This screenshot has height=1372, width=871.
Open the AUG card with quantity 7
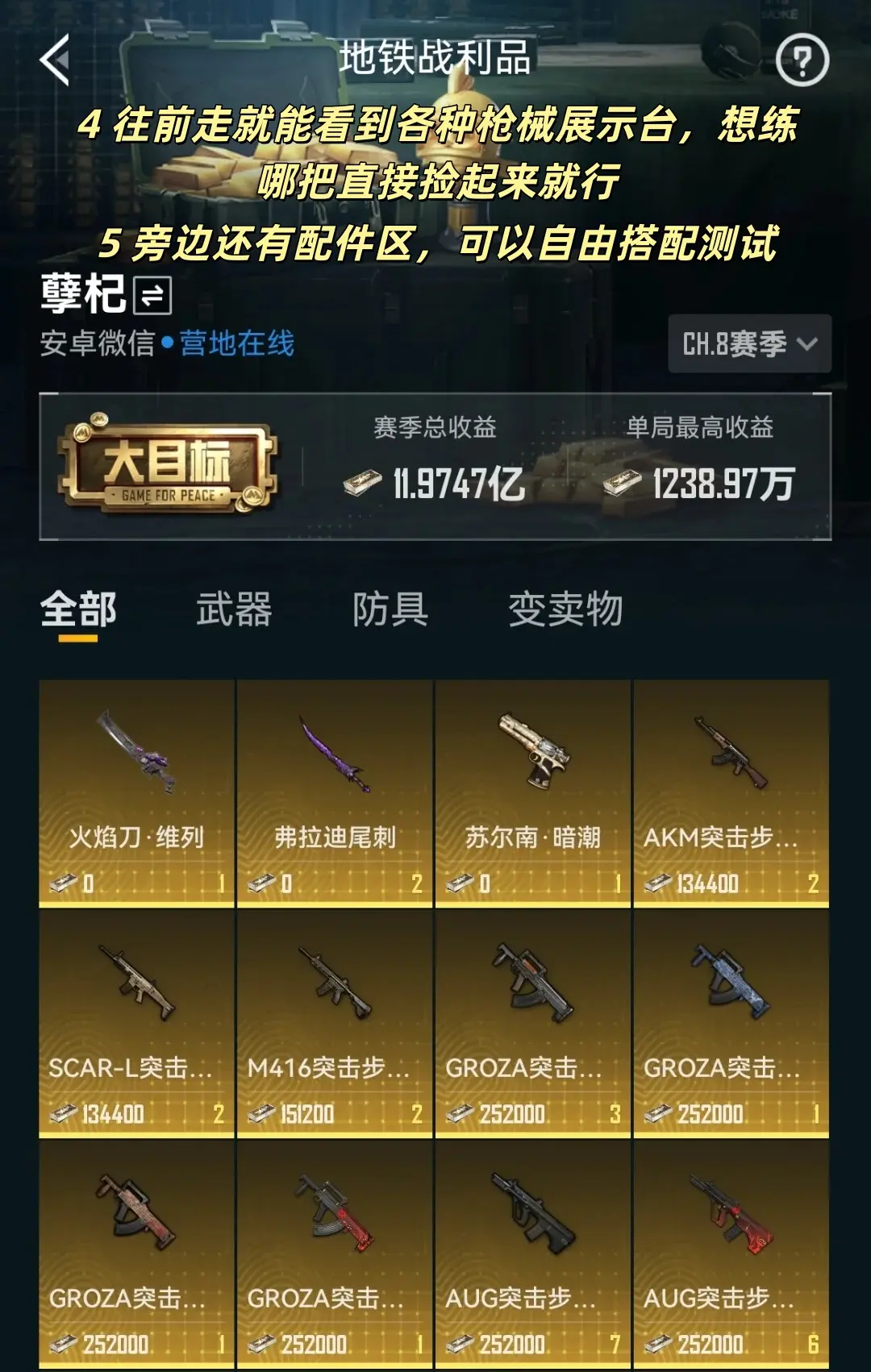[532, 1254]
